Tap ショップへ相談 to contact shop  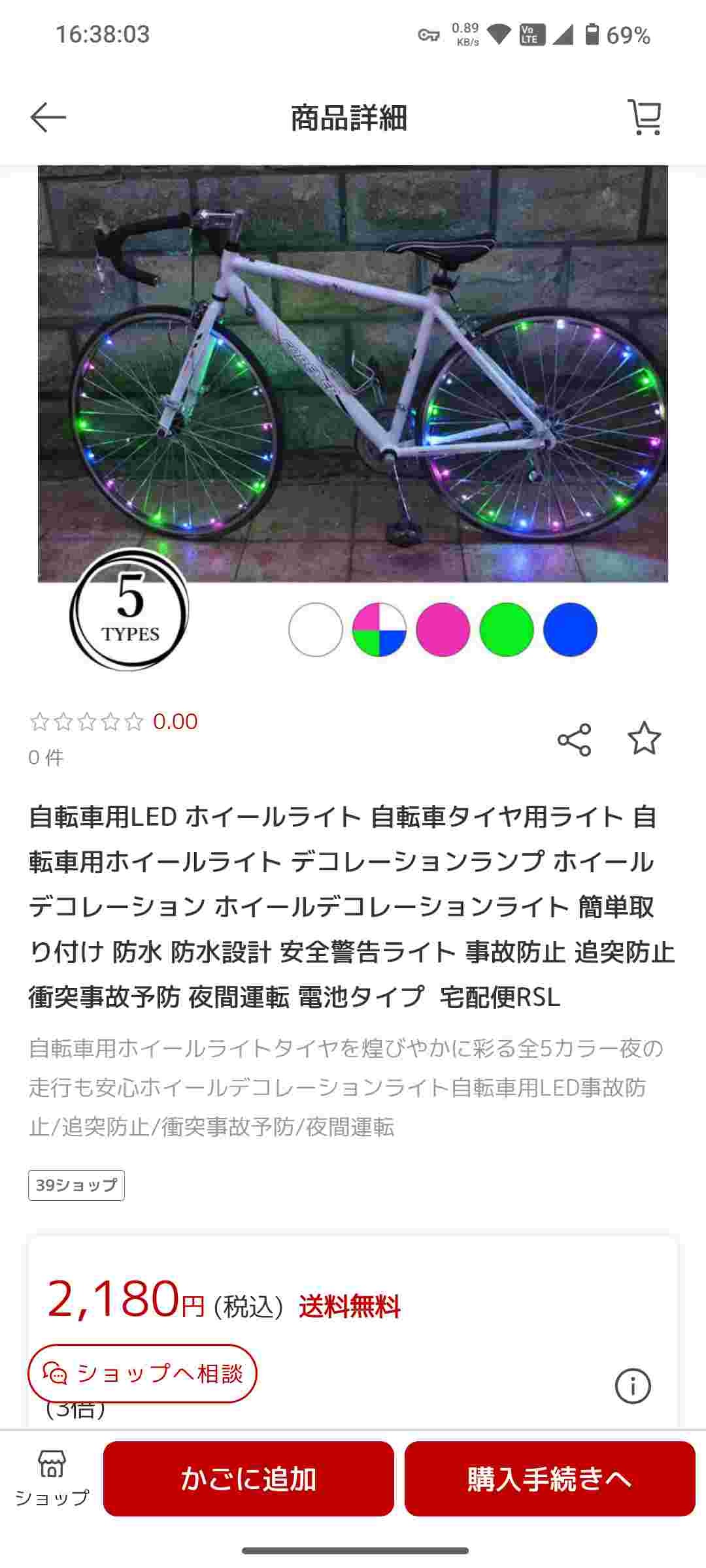coord(143,1373)
